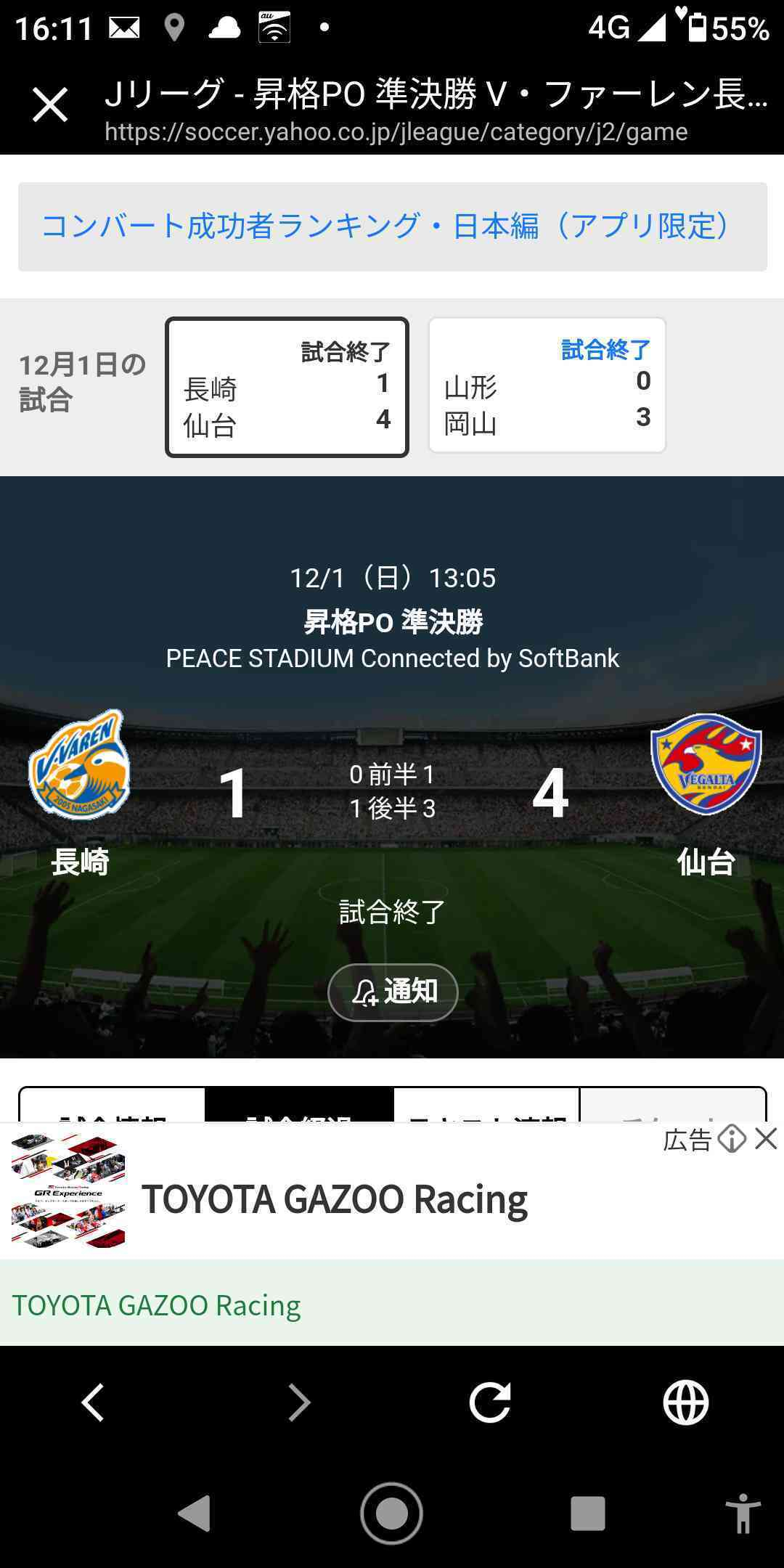Select the 長崎 vs 仙台 match card
Viewport: 784px width, 1568px height.
tap(287, 387)
